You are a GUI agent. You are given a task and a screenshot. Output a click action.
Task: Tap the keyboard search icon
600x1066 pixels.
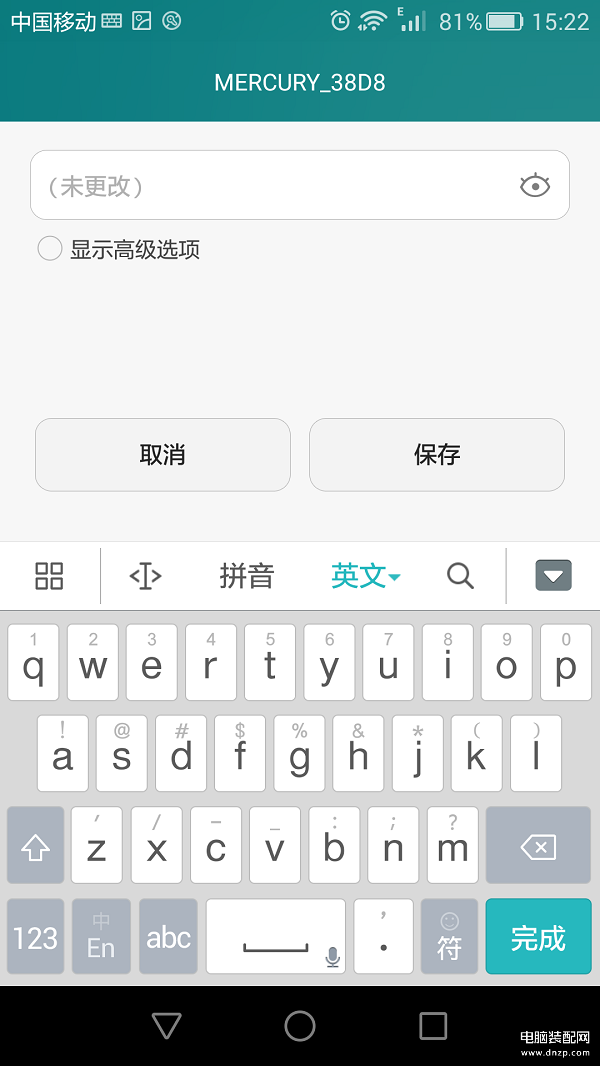(x=460, y=576)
